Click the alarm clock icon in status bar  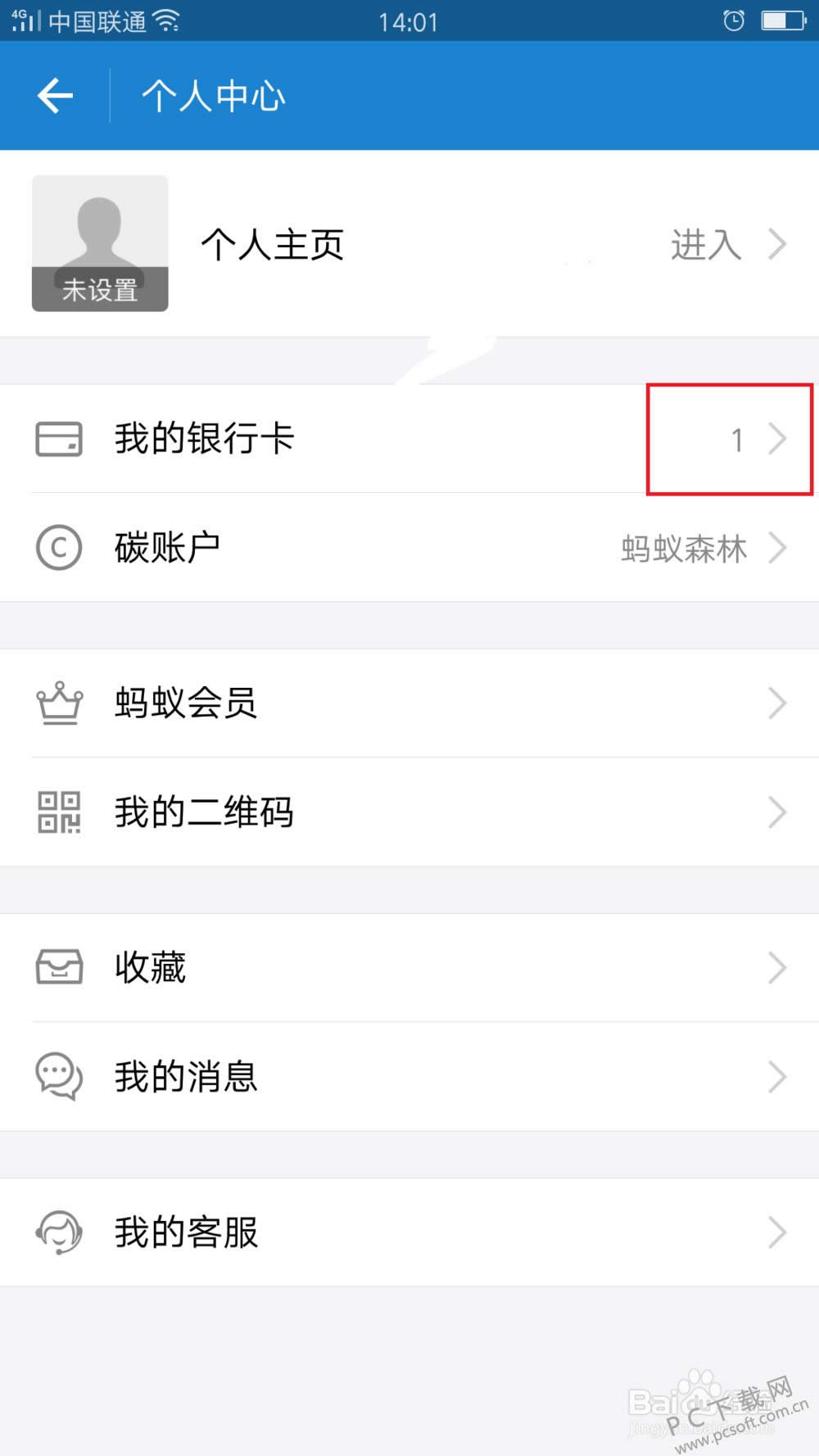coord(733,21)
